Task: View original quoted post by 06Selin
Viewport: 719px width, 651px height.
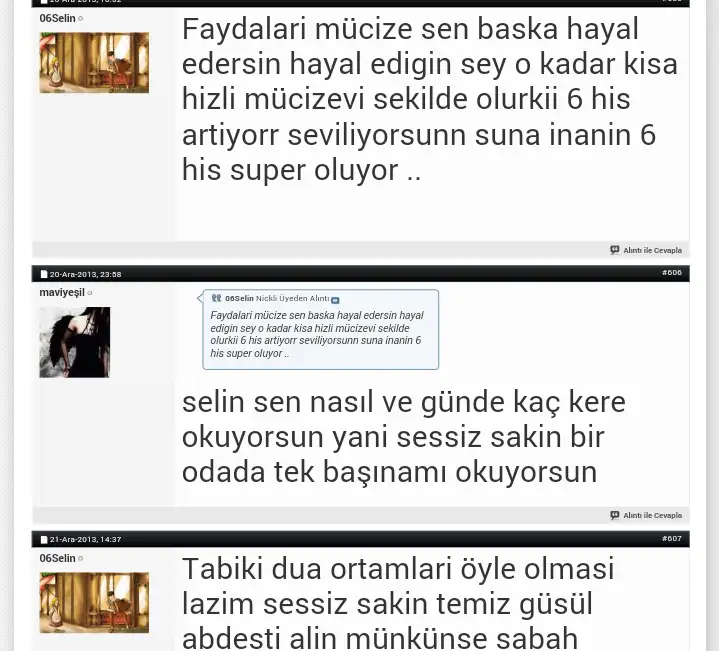Action: 335,300
